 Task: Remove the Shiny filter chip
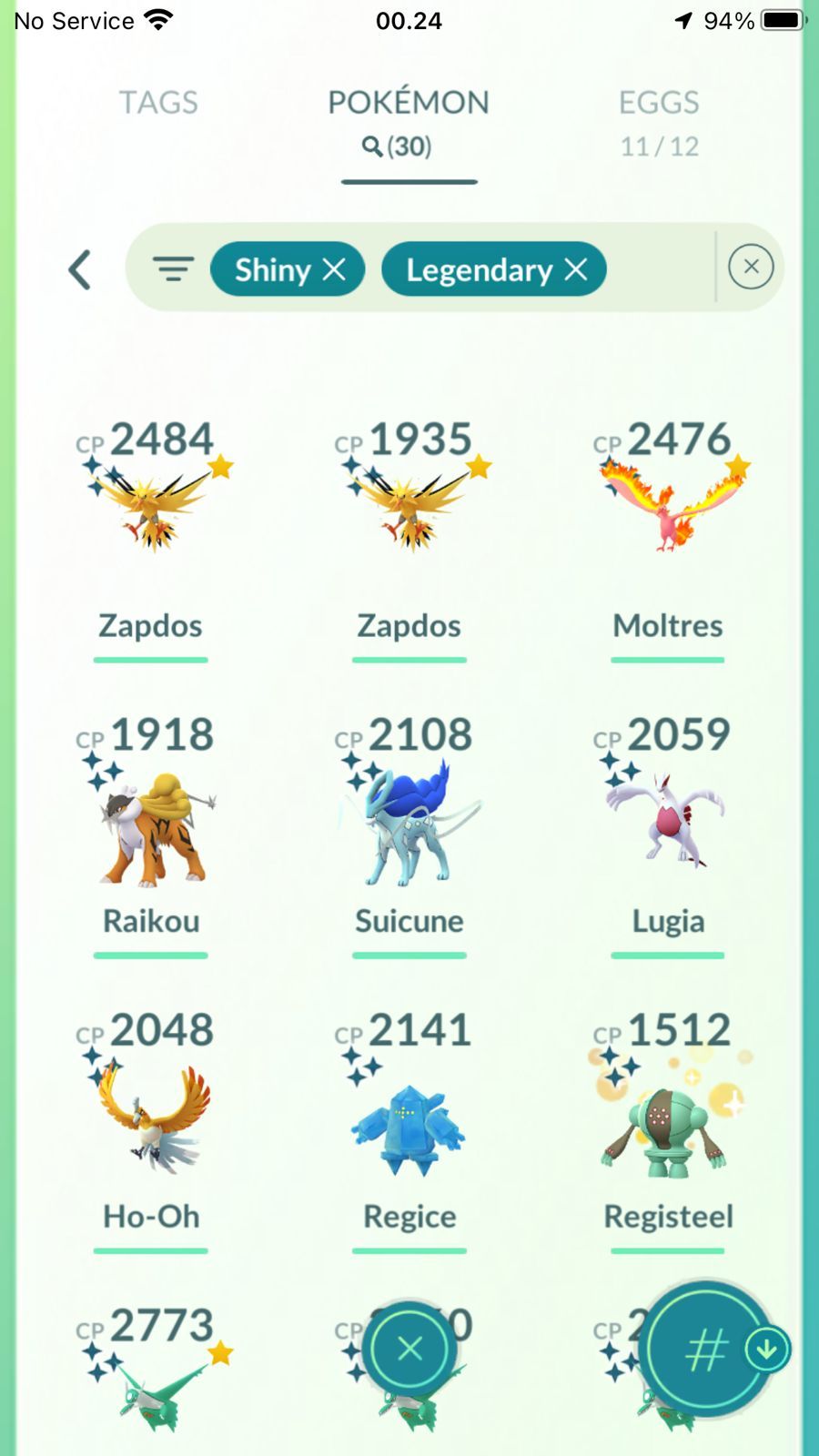click(335, 269)
